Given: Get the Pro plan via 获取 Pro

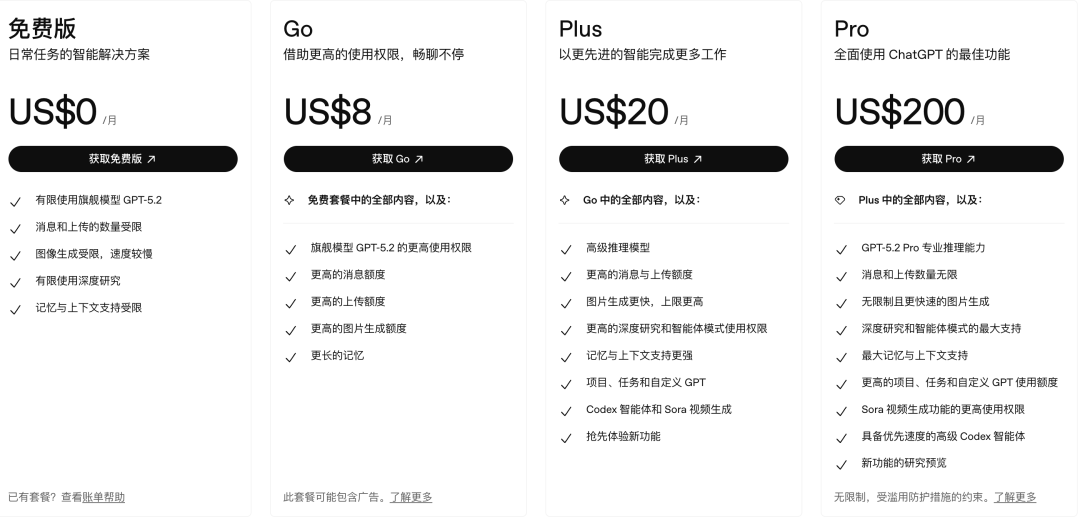Looking at the screenshot, I should point(949,159).
